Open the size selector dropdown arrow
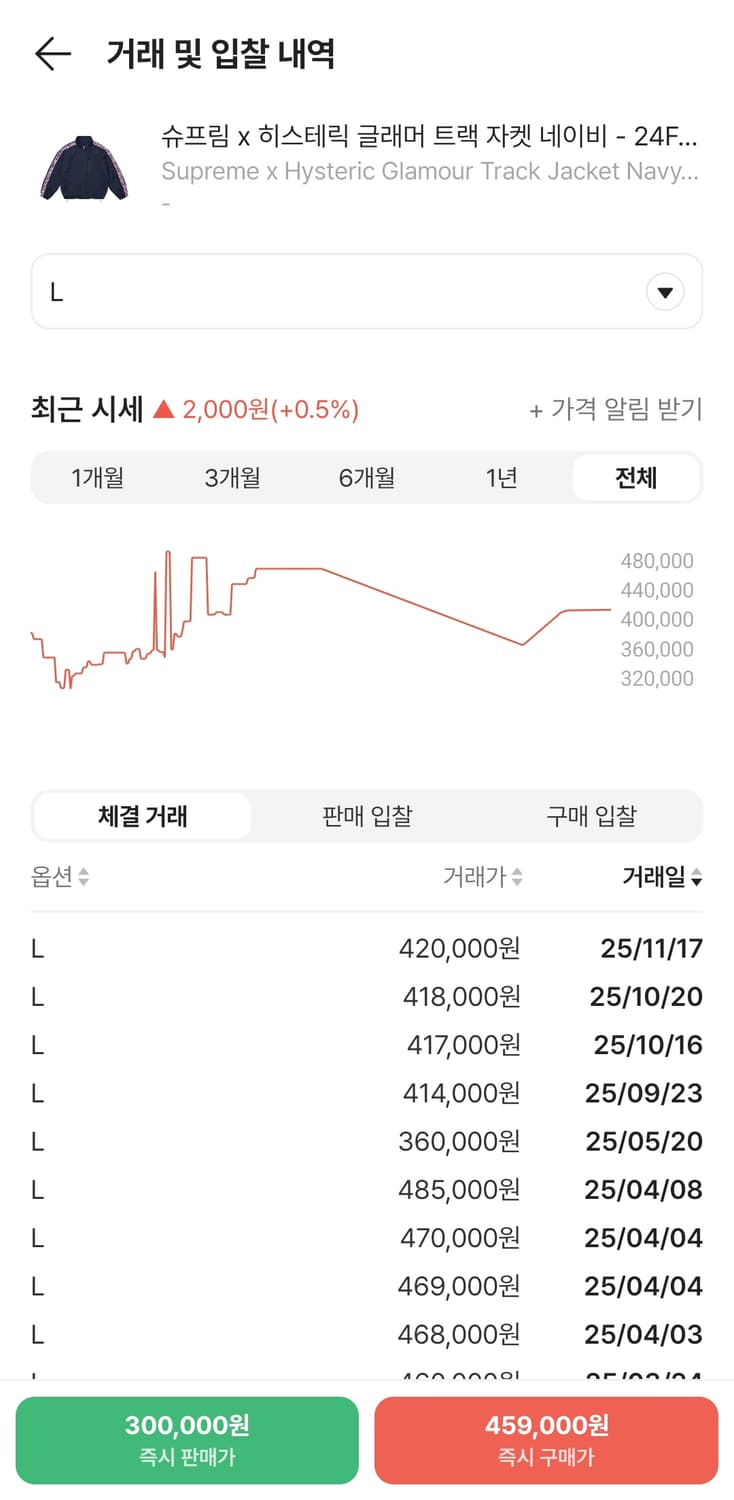The height and width of the screenshot is (1500, 734). coord(664,291)
